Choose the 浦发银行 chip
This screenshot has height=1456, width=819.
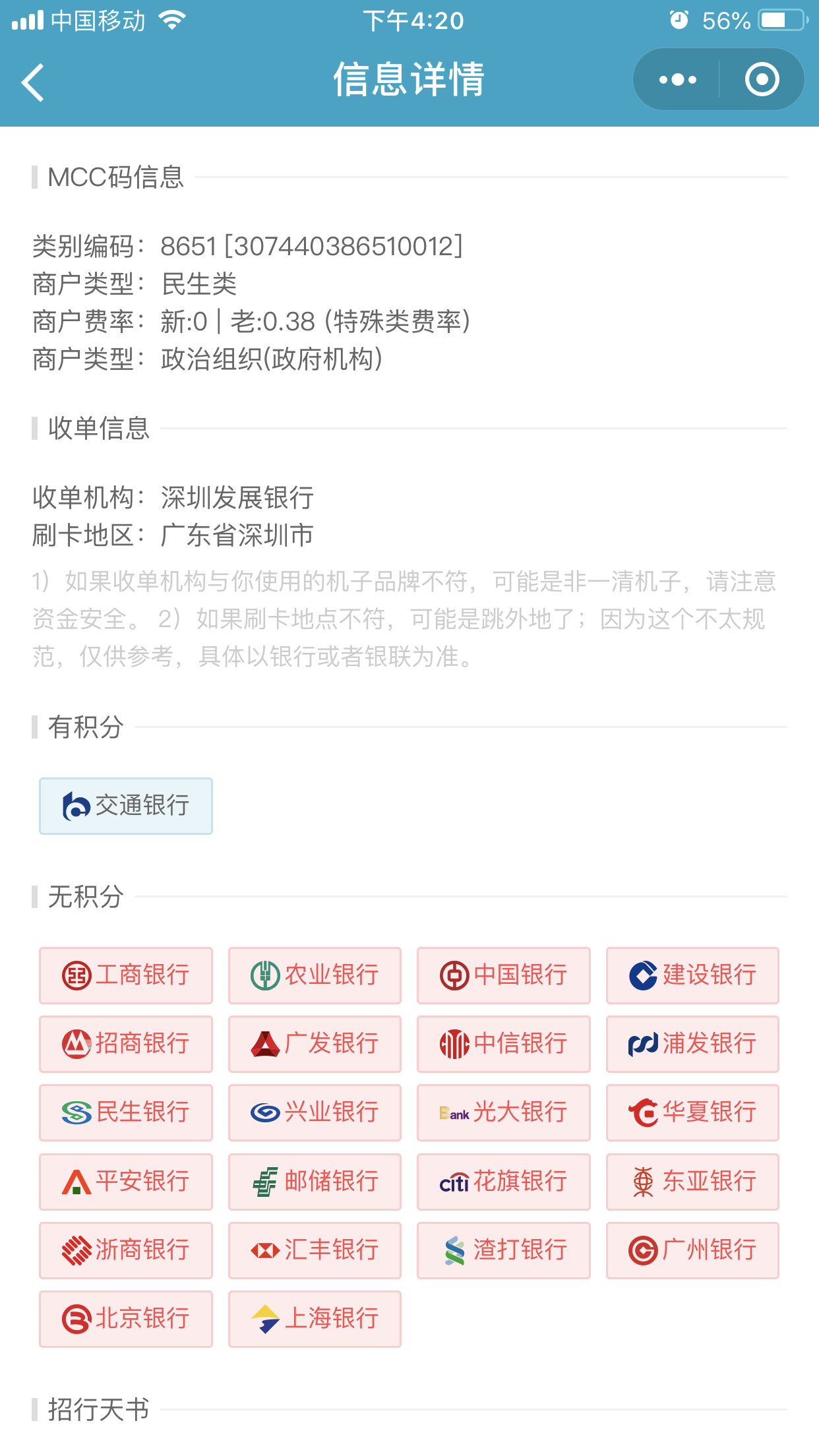692,1044
